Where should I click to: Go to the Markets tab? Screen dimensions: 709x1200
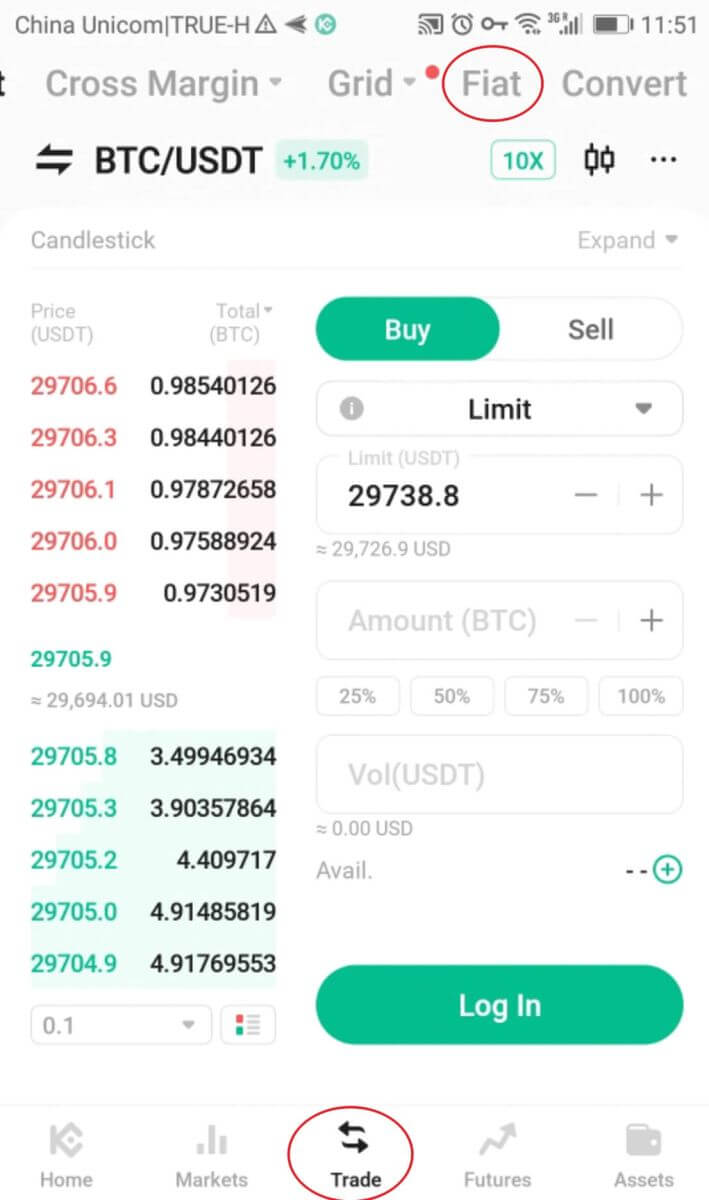tap(211, 1155)
